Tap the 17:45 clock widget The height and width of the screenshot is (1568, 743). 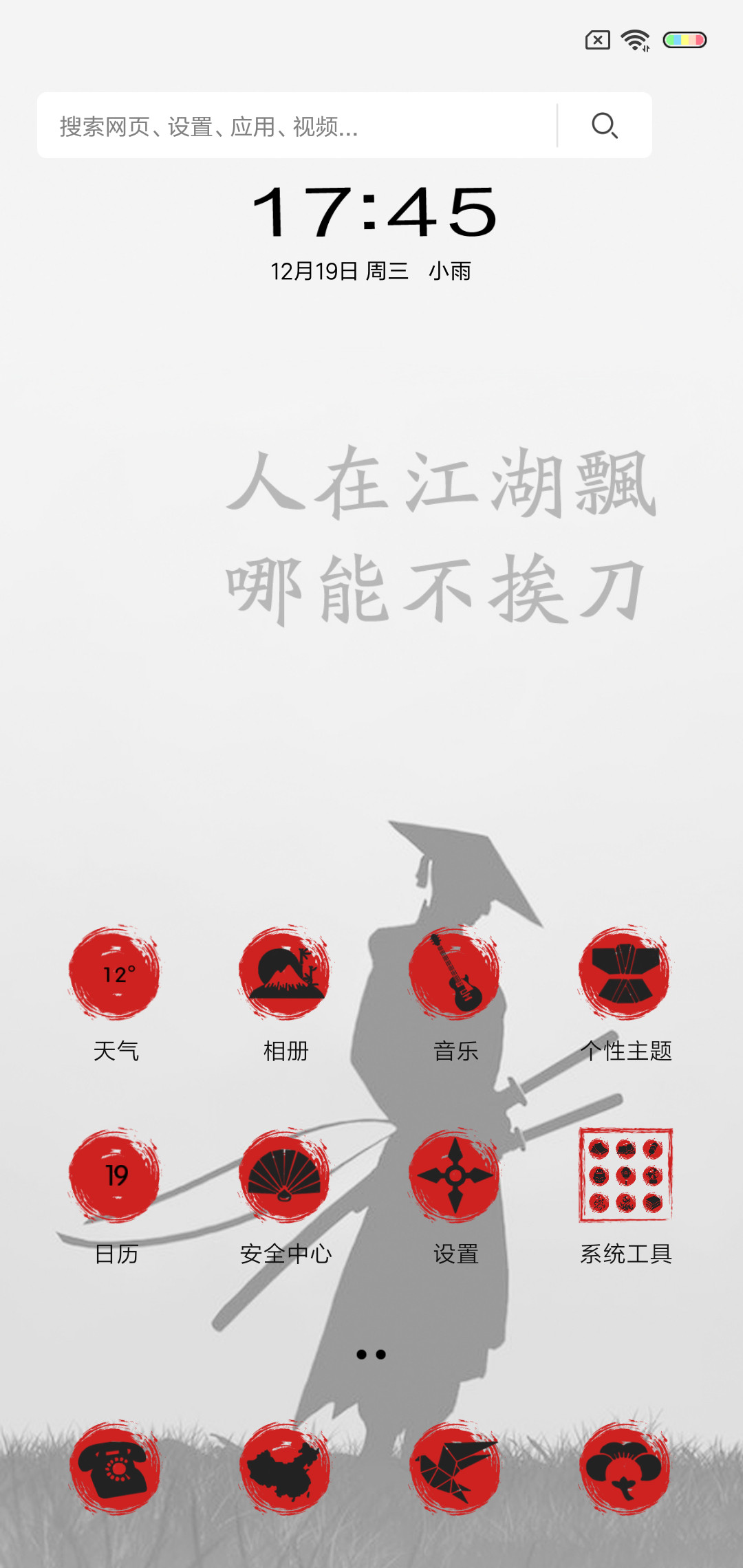click(373, 213)
